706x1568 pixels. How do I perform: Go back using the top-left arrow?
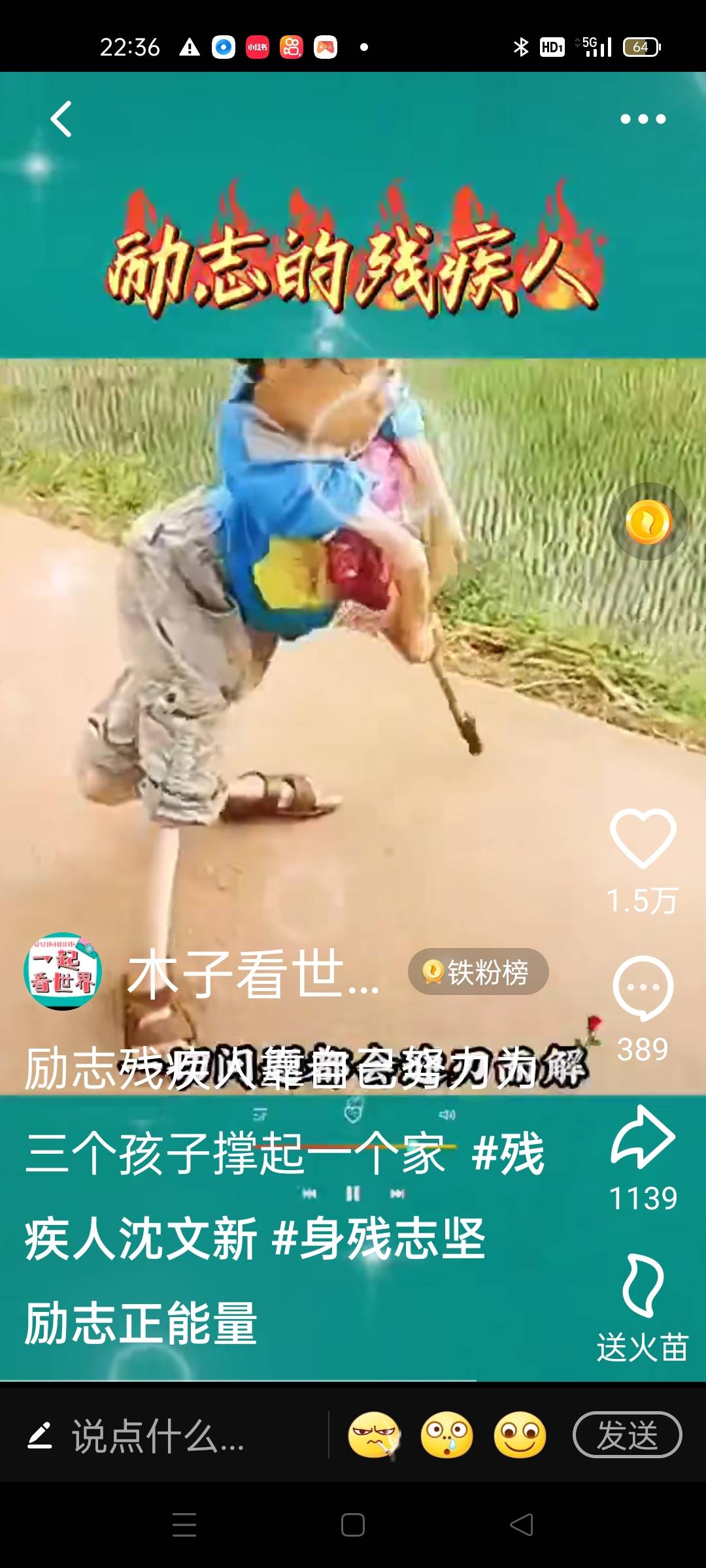click(61, 119)
